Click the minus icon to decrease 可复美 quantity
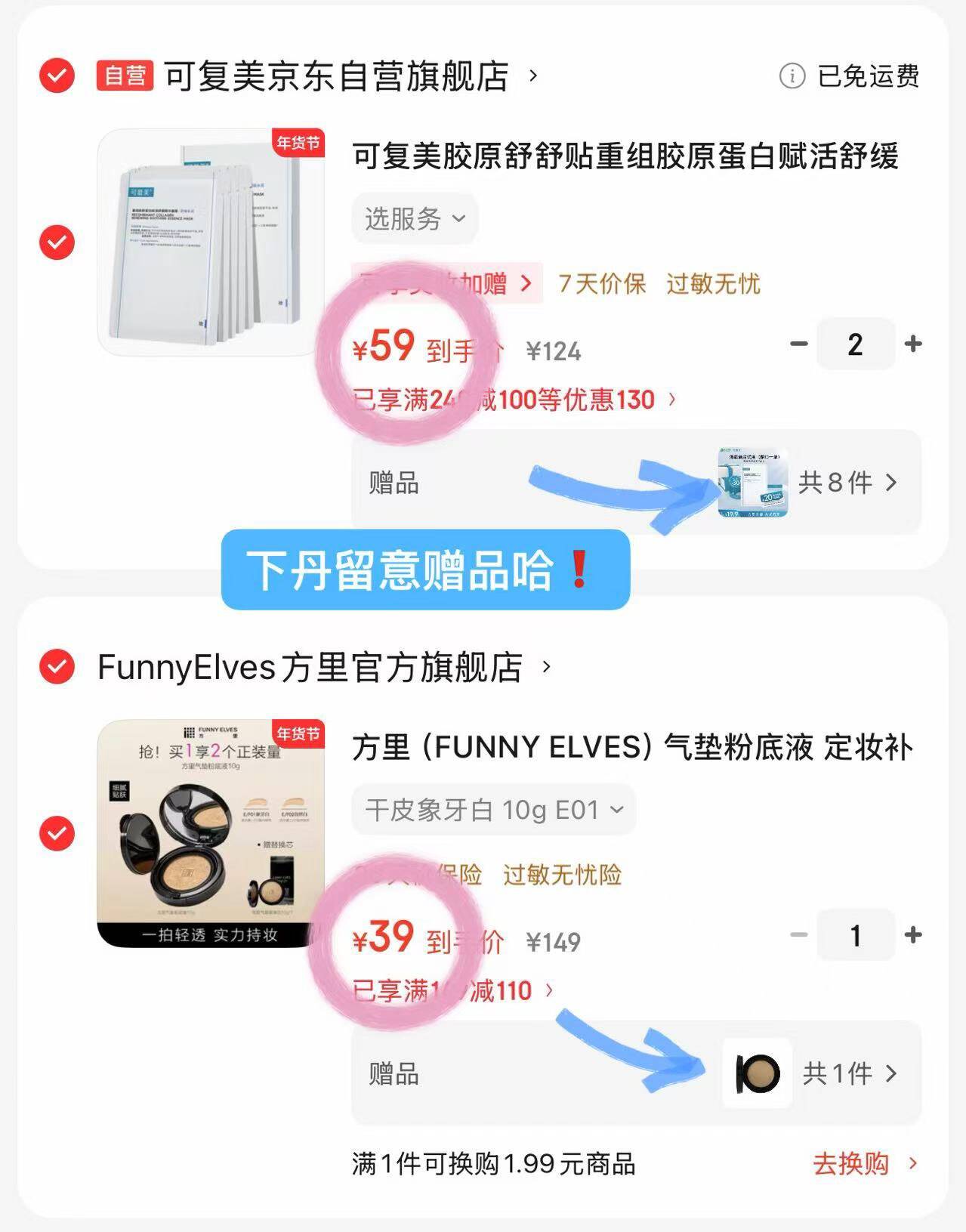The image size is (966, 1232). click(801, 344)
